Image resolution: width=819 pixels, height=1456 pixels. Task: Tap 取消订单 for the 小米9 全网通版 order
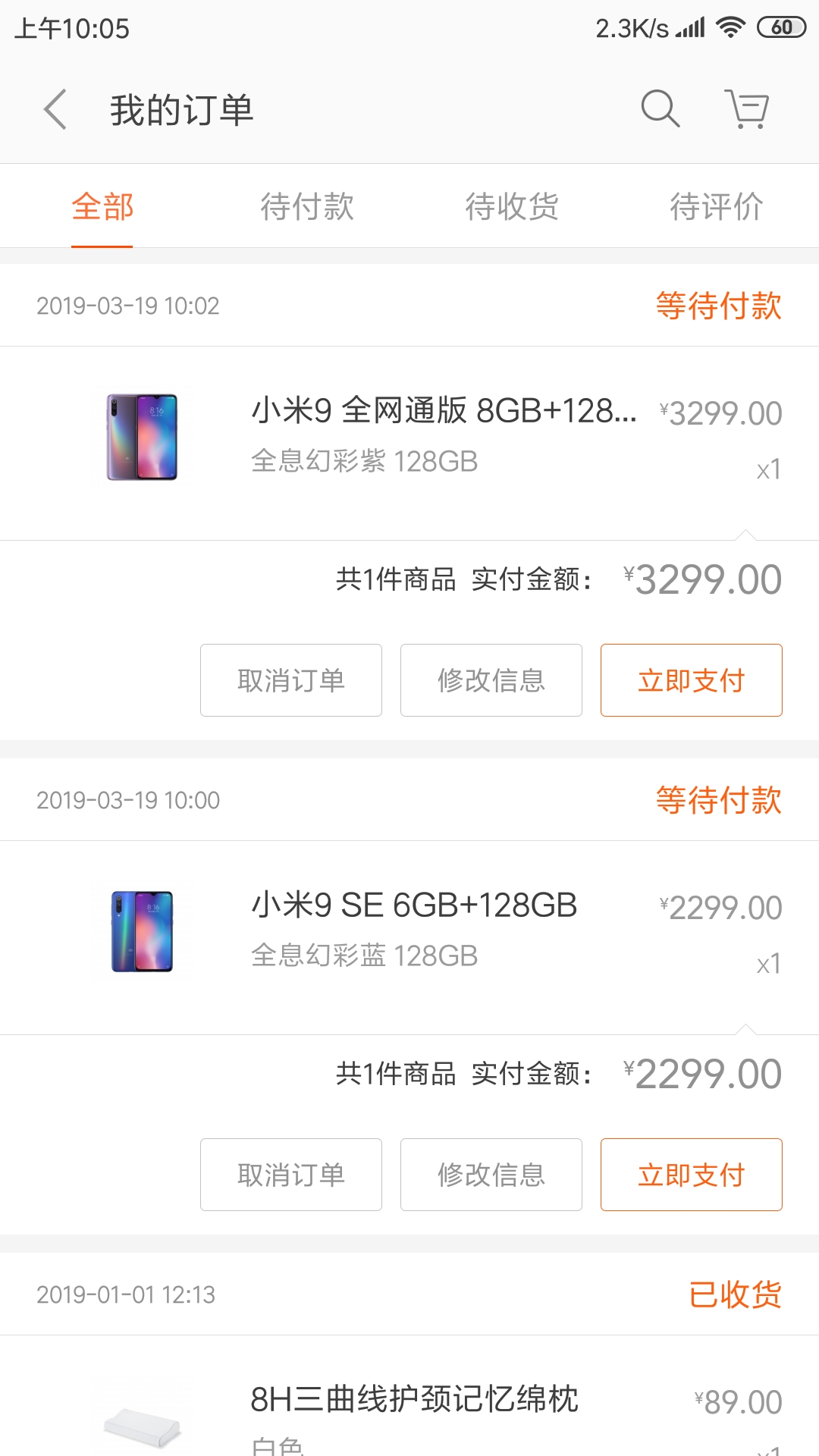291,680
